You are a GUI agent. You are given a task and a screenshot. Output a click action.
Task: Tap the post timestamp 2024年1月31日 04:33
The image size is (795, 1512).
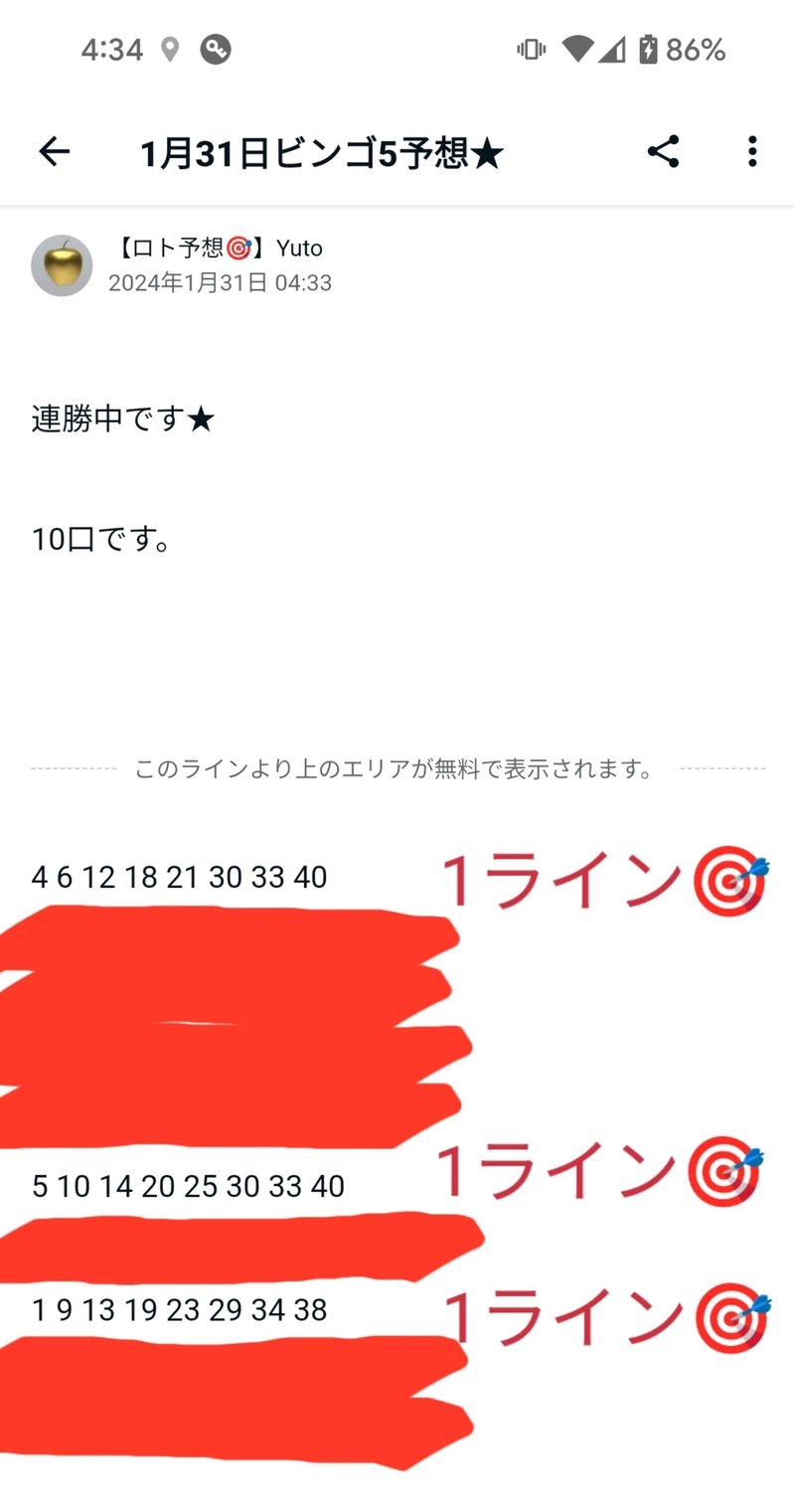[220, 283]
